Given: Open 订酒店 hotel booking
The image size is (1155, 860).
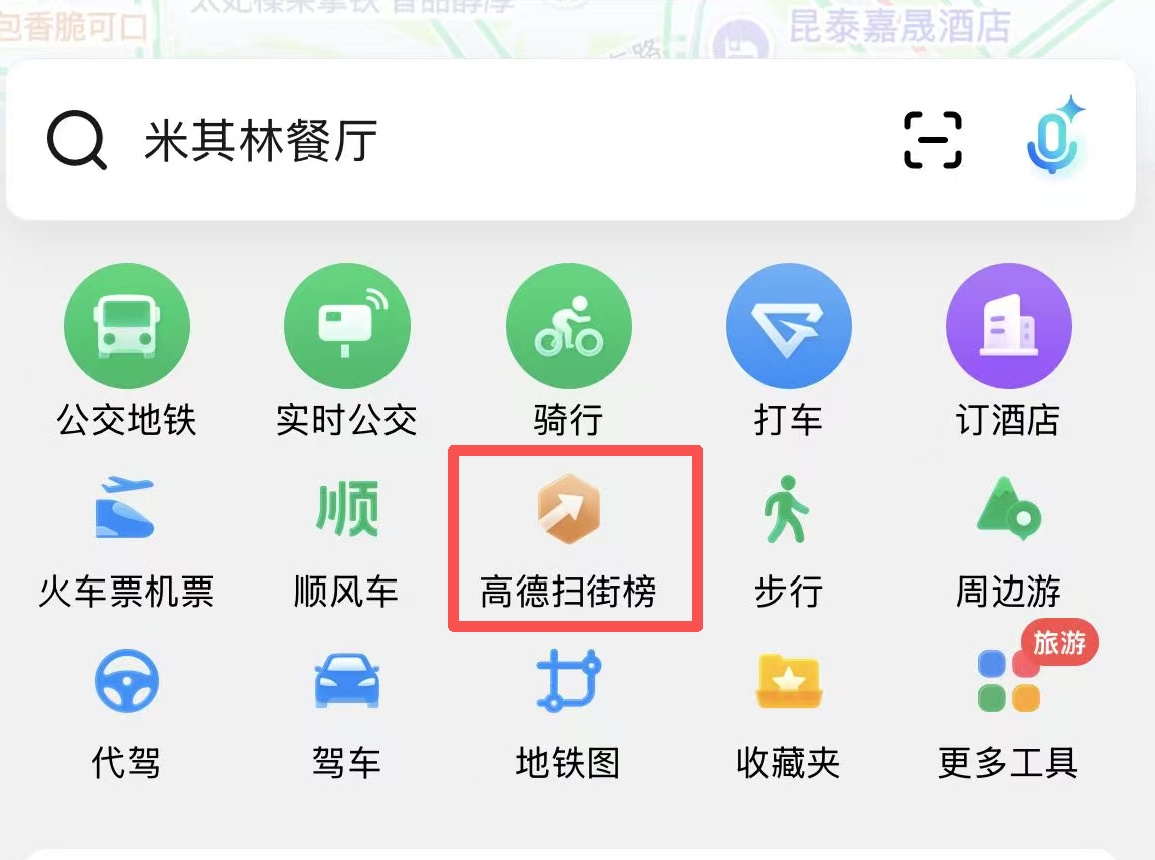Looking at the screenshot, I should [x=1008, y=352].
